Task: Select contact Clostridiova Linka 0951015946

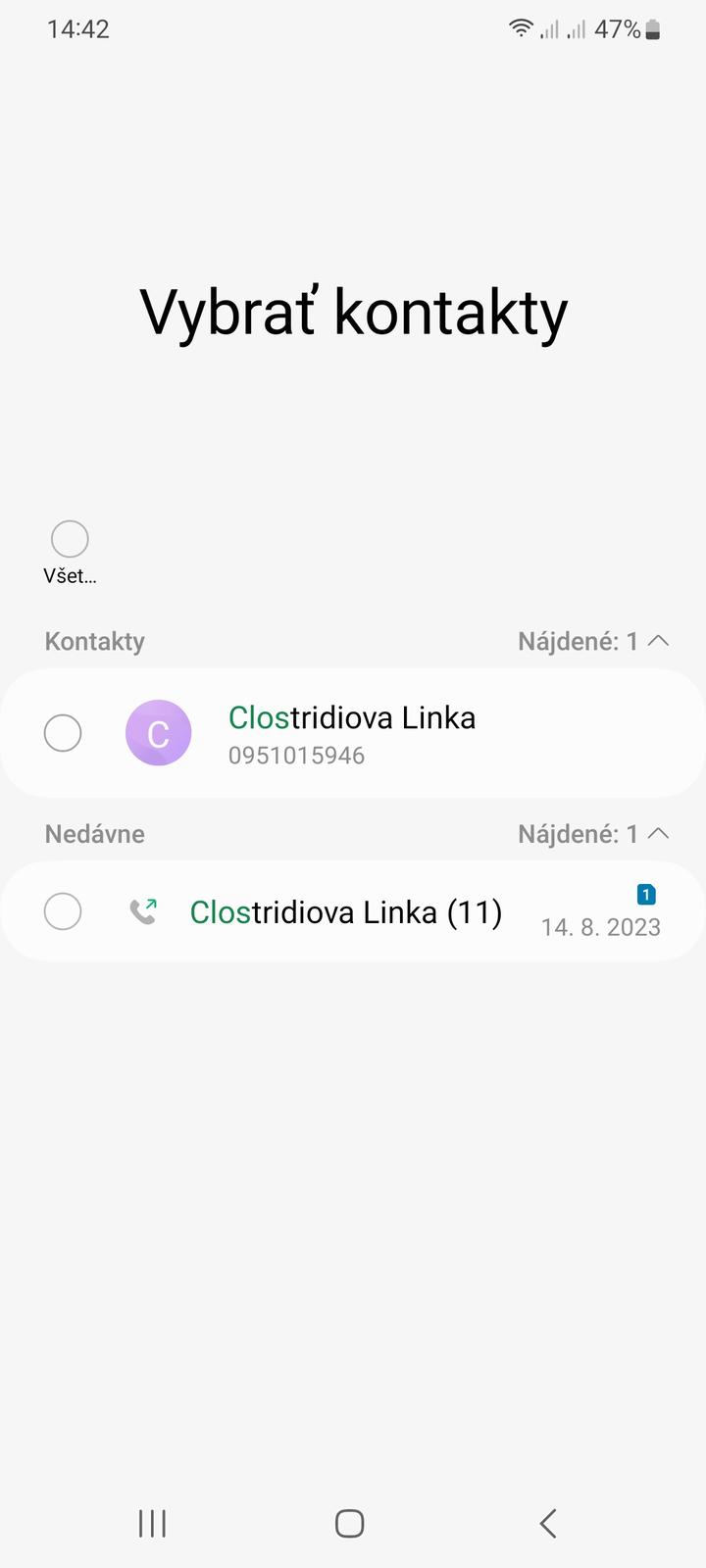Action: point(63,733)
